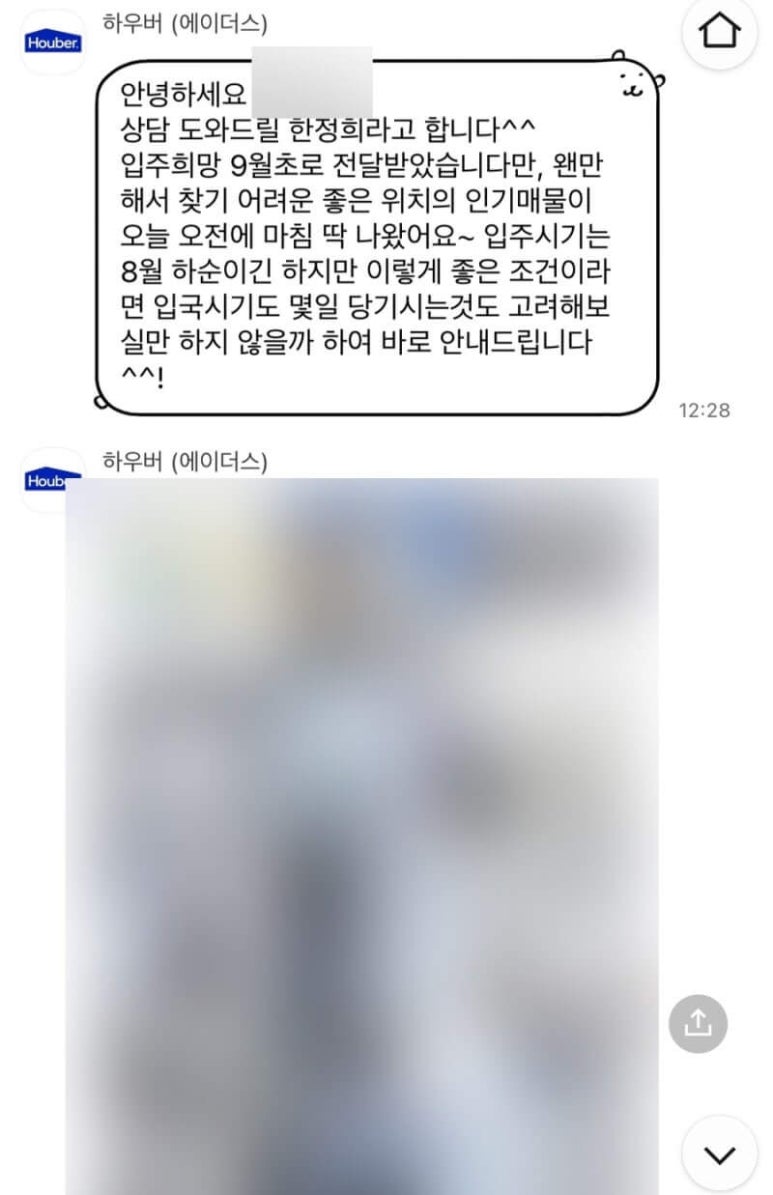Jump to the latest message via the down arrow
The width and height of the screenshot is (773, 1195).
click(719, 1155)
